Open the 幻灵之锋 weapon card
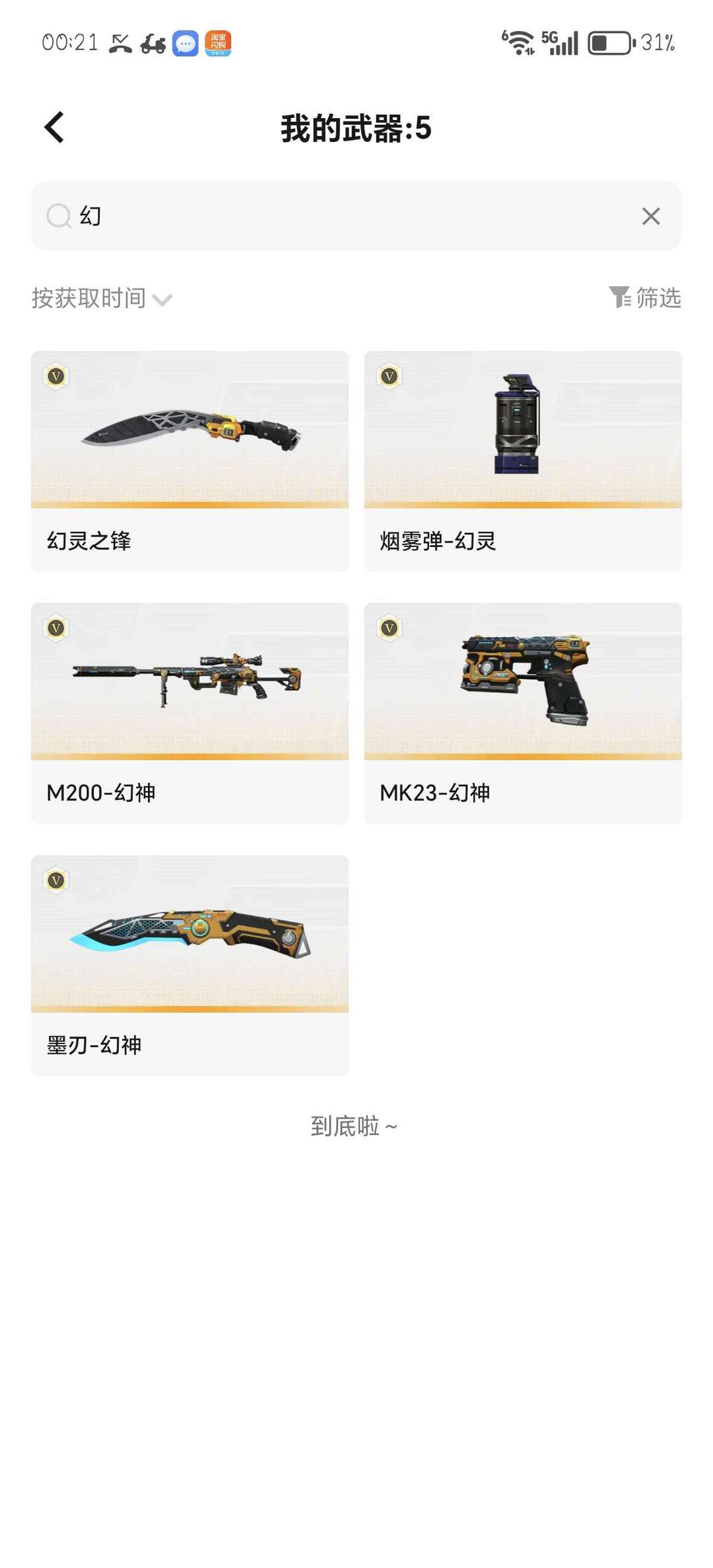Viewport: 713px width, 1568px height. coord(189,461)
